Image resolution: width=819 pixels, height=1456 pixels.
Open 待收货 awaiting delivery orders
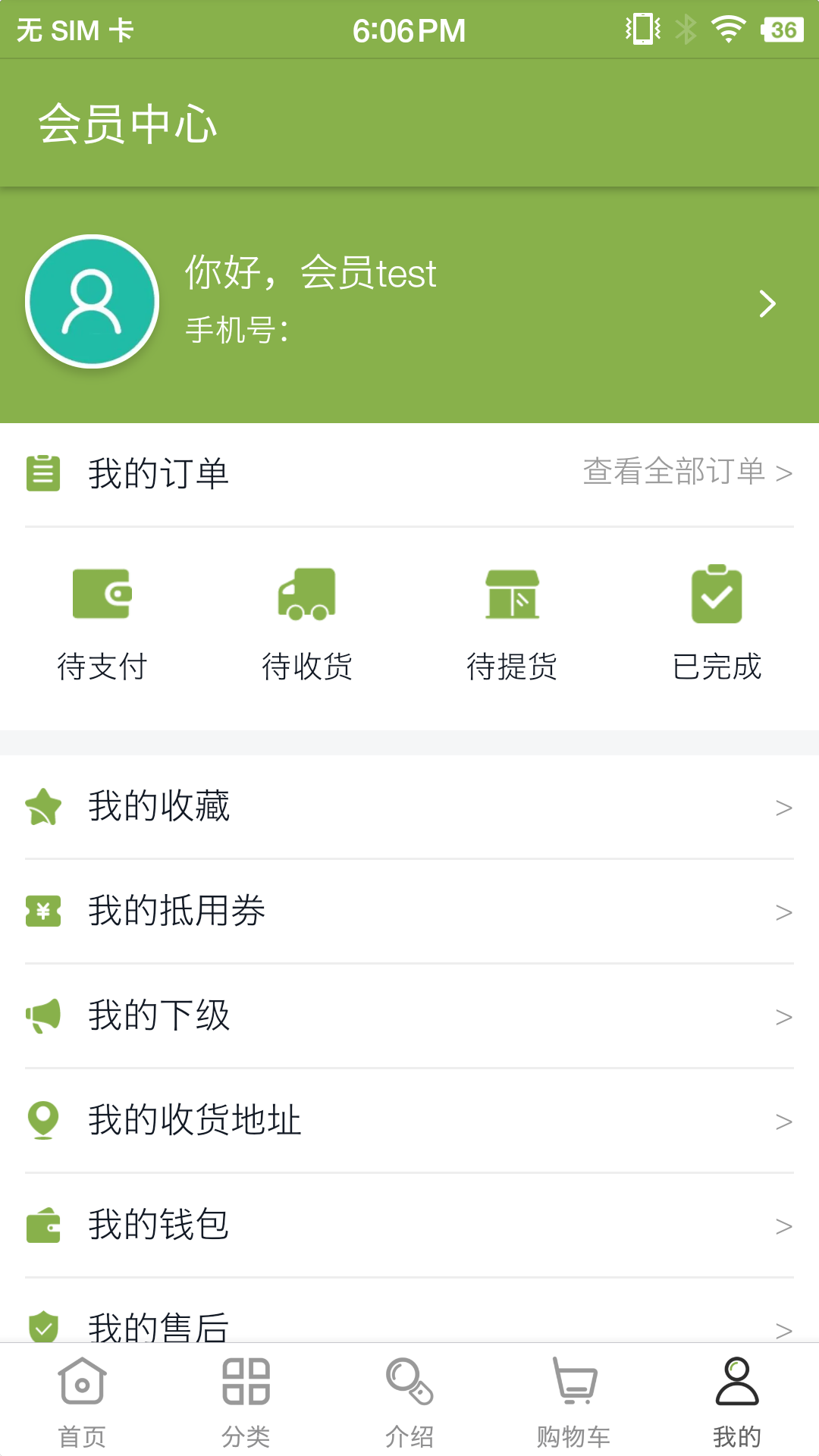[307, 623]
